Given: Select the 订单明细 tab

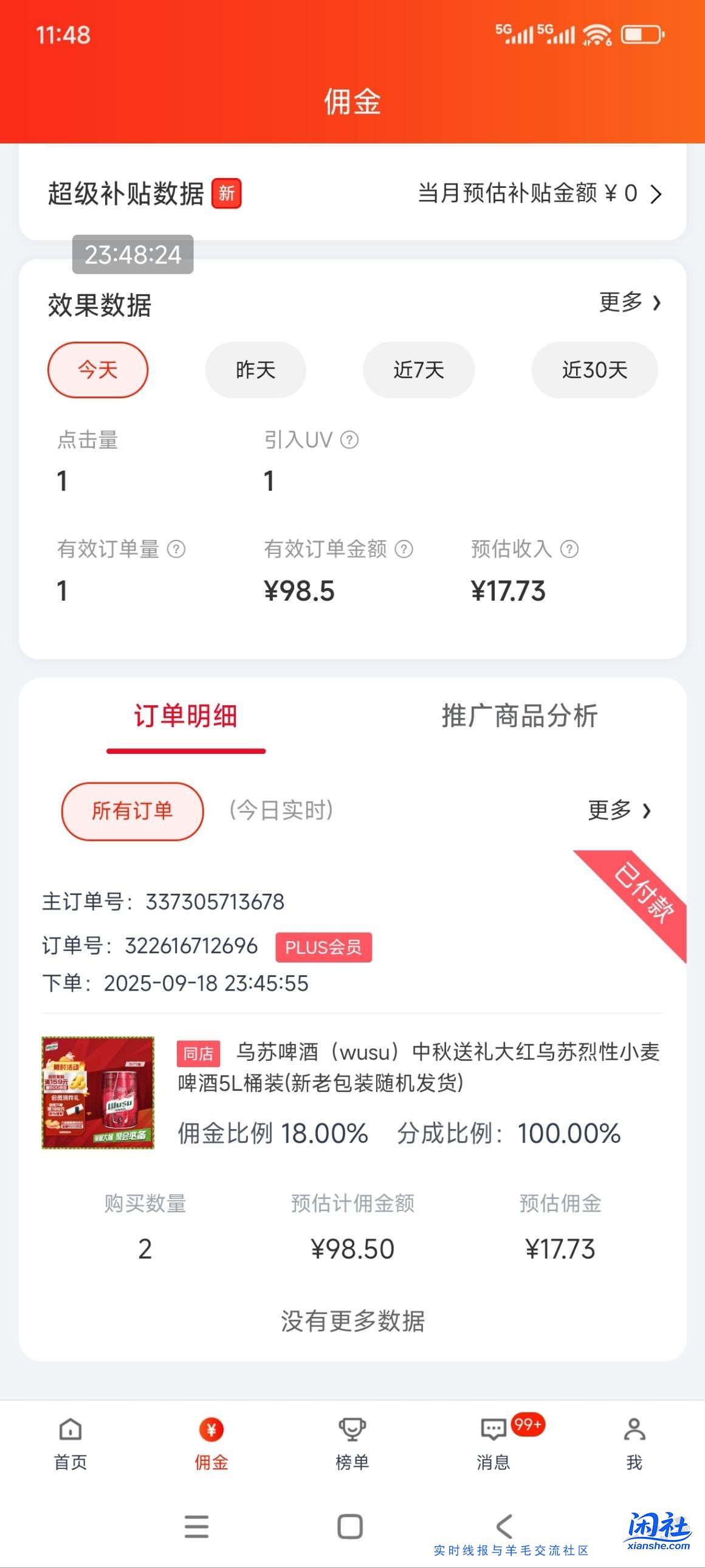Looking at the screenshot, I should (185, 717).
